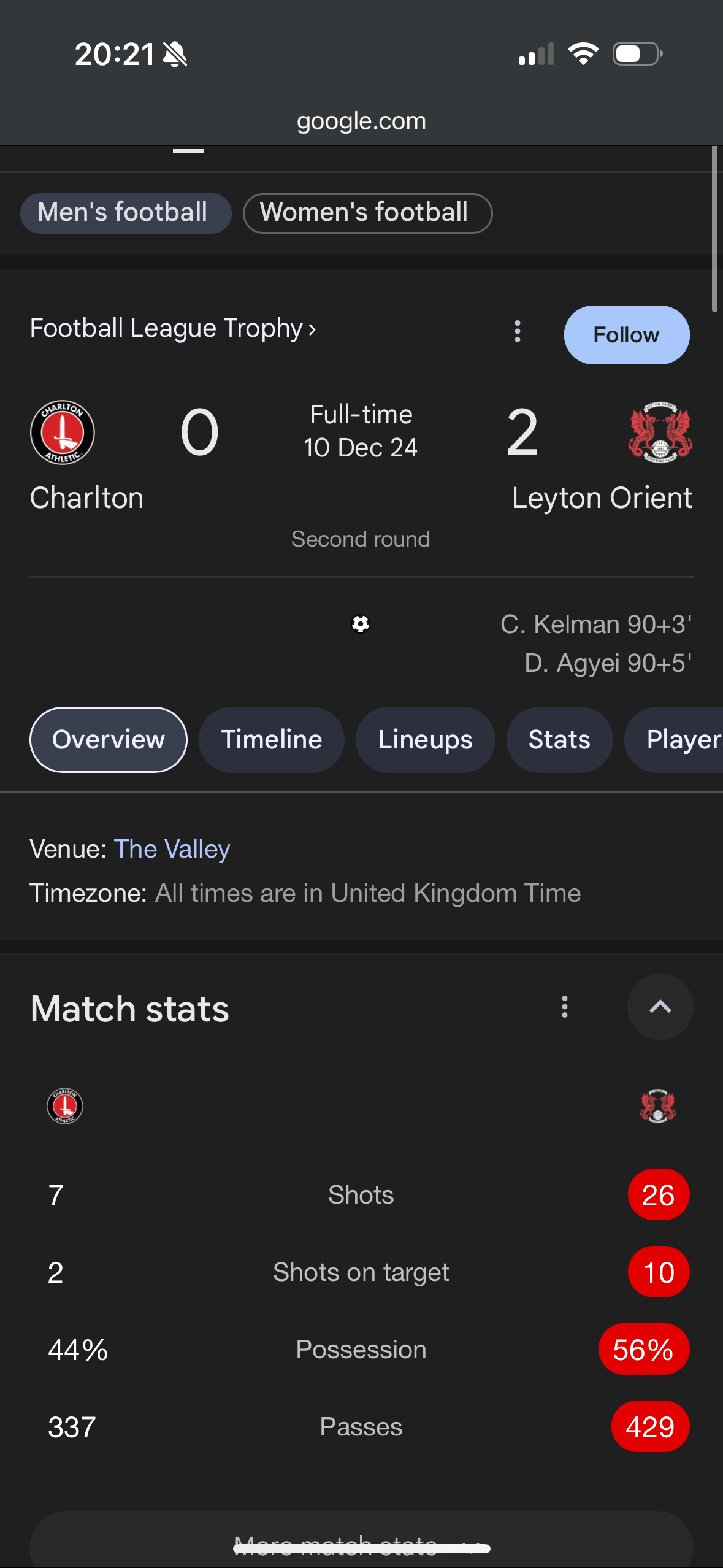Select the Men's football chip
The image size is (723, 1568).
126,213
